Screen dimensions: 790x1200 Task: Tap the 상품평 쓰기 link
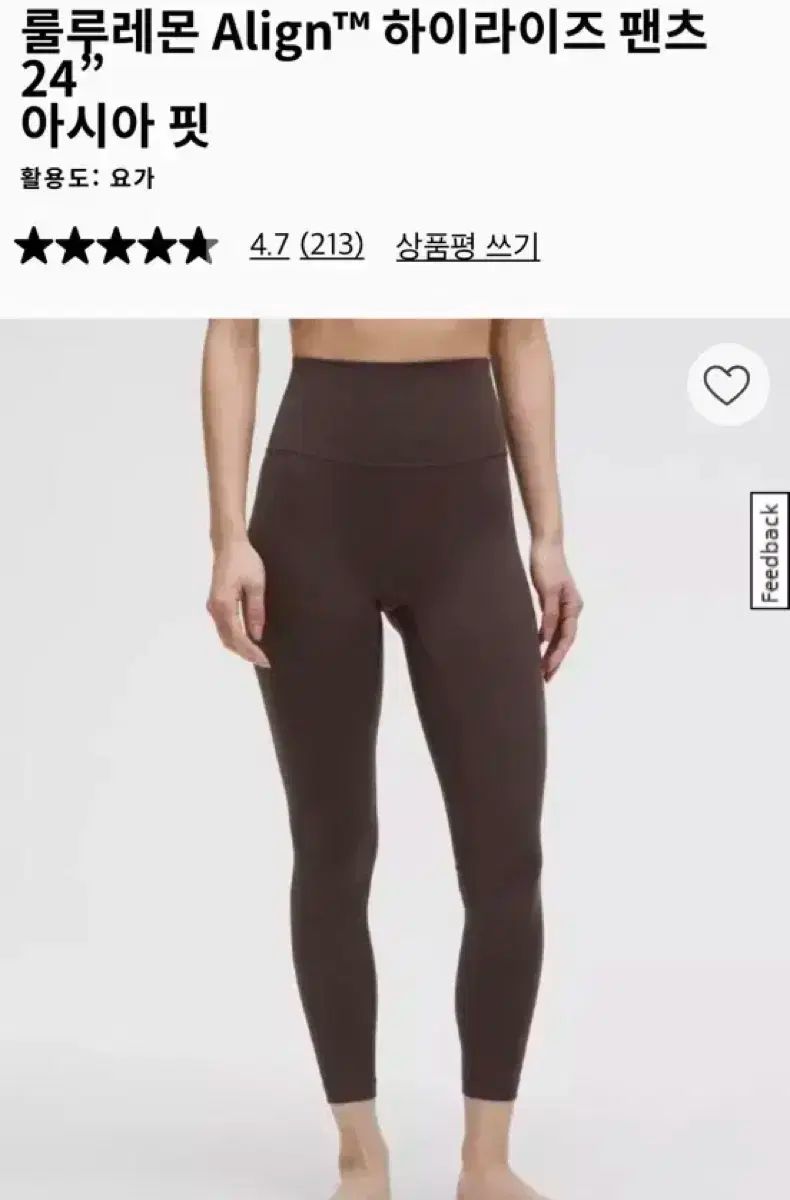tap(467, 246)
